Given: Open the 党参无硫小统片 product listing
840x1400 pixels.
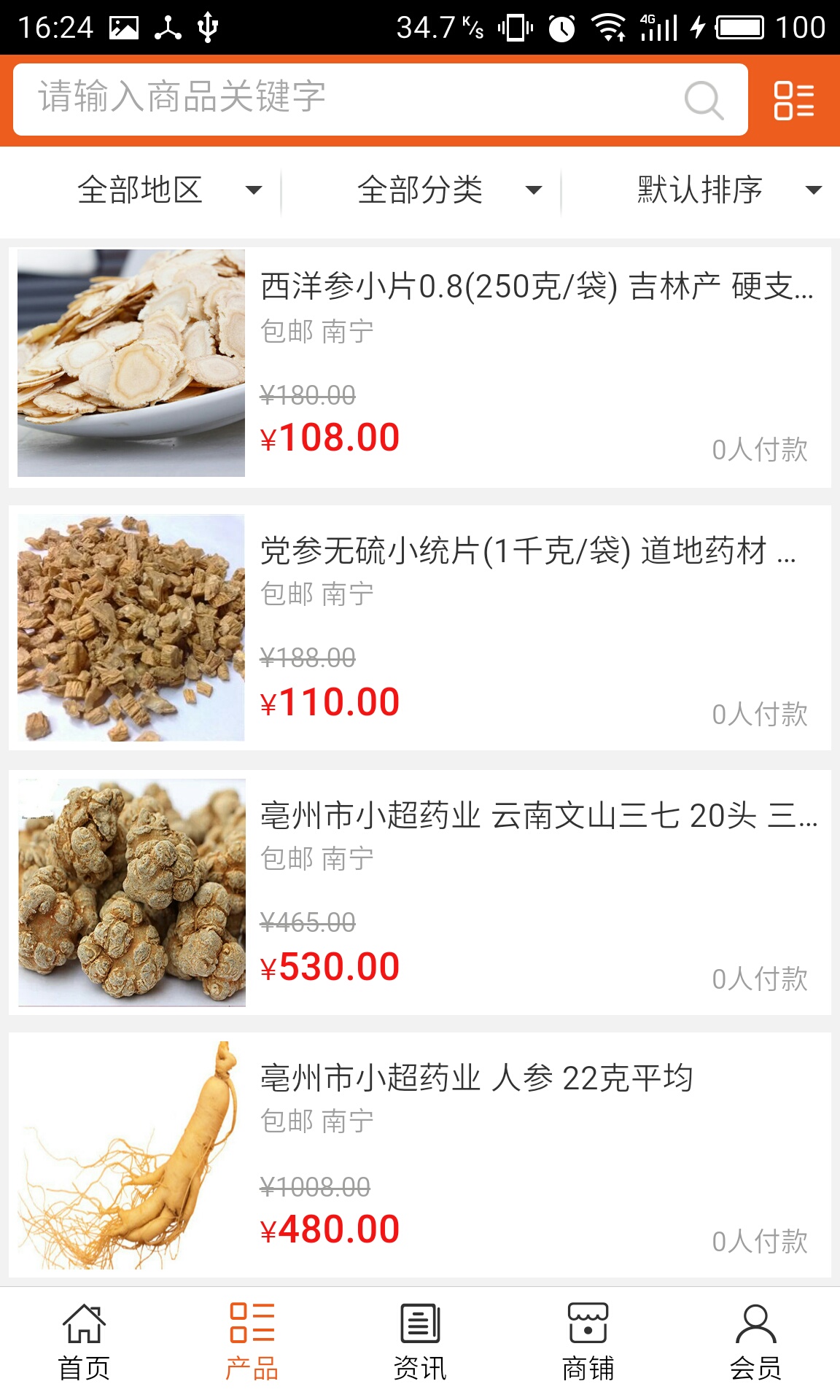Looking at the screenshot, I should [420, 627].
